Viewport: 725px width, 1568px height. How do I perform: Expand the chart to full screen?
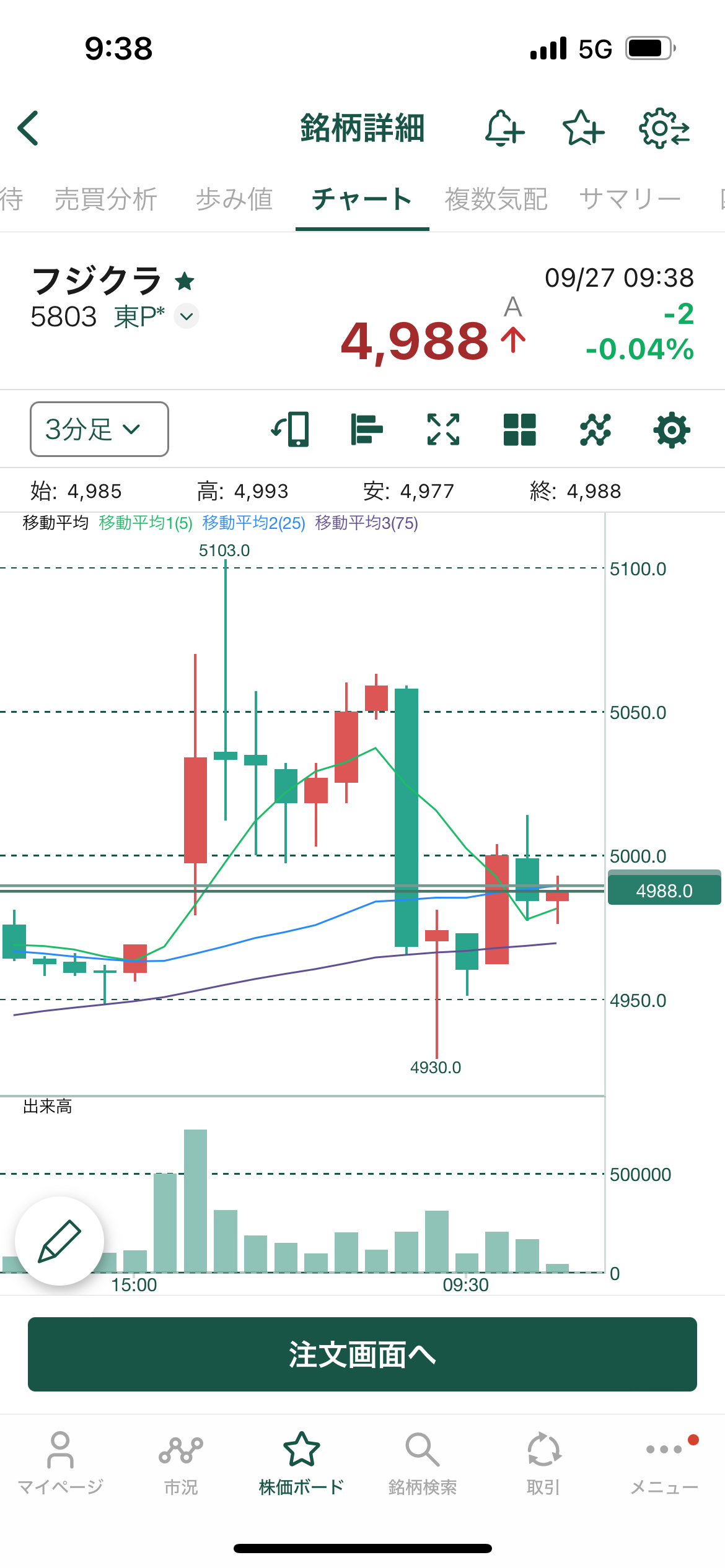coord(443,429)
